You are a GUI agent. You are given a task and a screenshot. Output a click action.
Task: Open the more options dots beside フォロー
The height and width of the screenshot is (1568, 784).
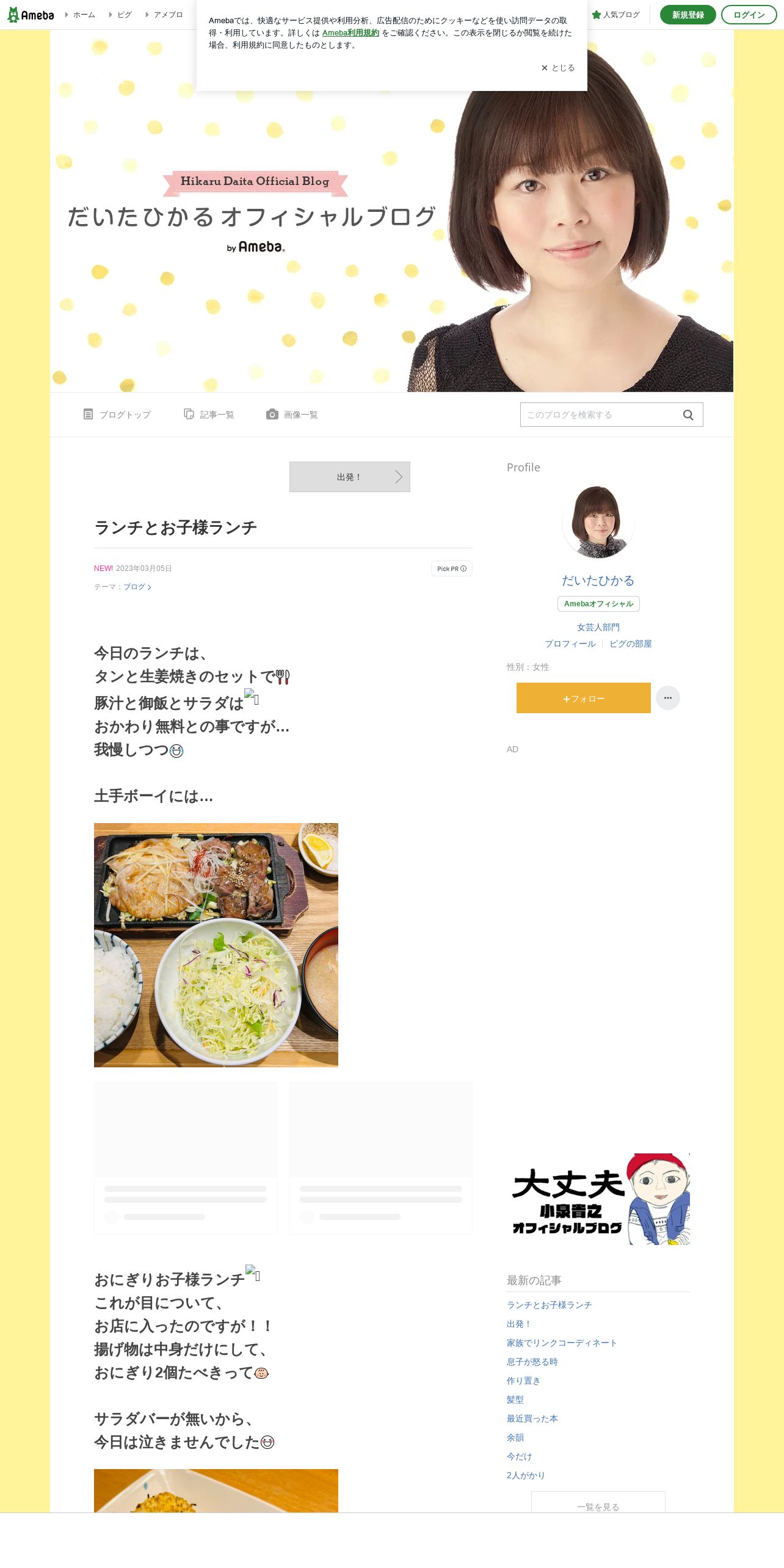[x=668, y=698]
